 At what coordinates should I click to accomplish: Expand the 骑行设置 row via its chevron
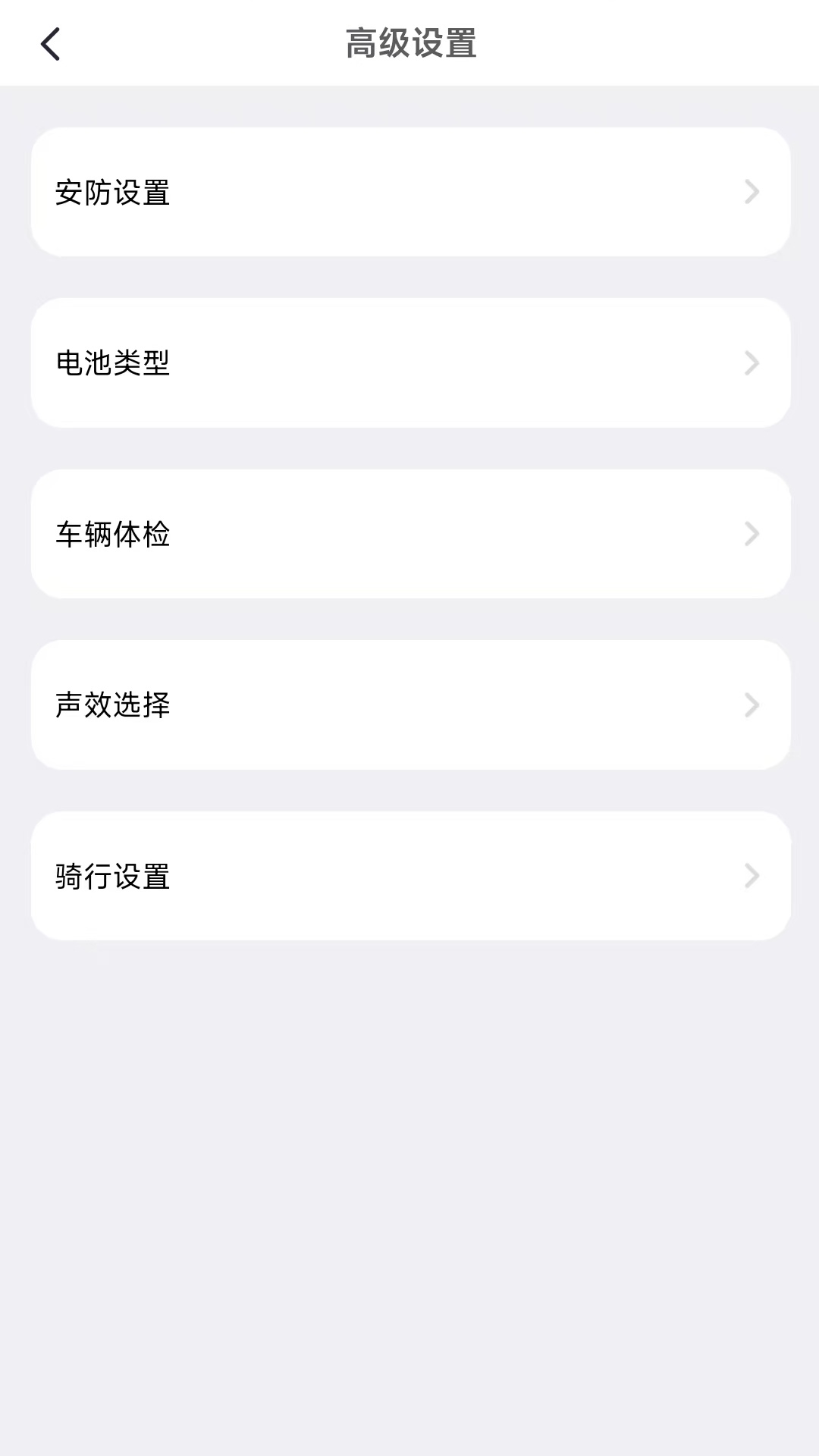pyautogui.click(x=752, y=877)
